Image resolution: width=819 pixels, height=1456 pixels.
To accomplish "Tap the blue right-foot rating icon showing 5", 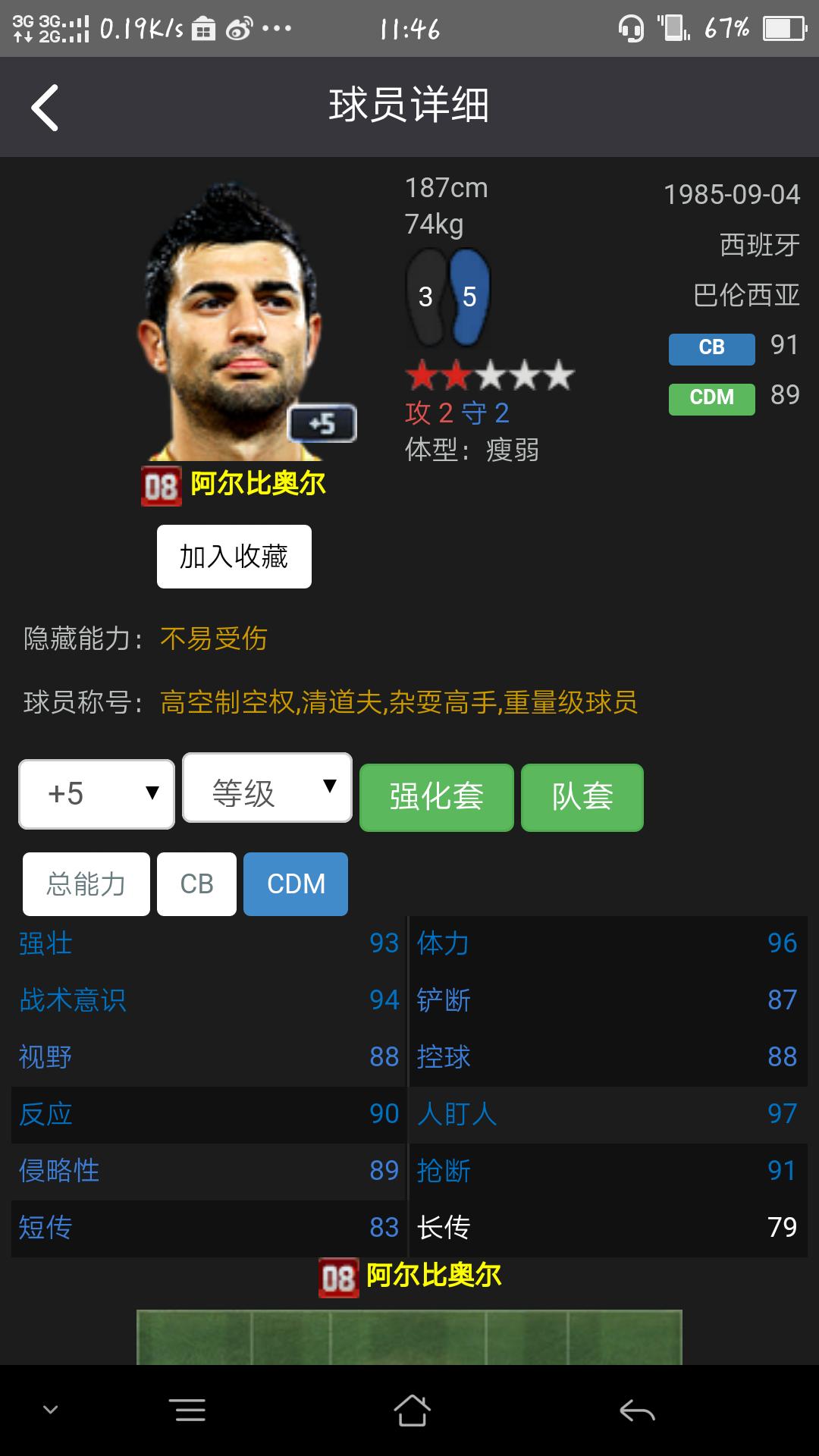I will click(470, 296).
